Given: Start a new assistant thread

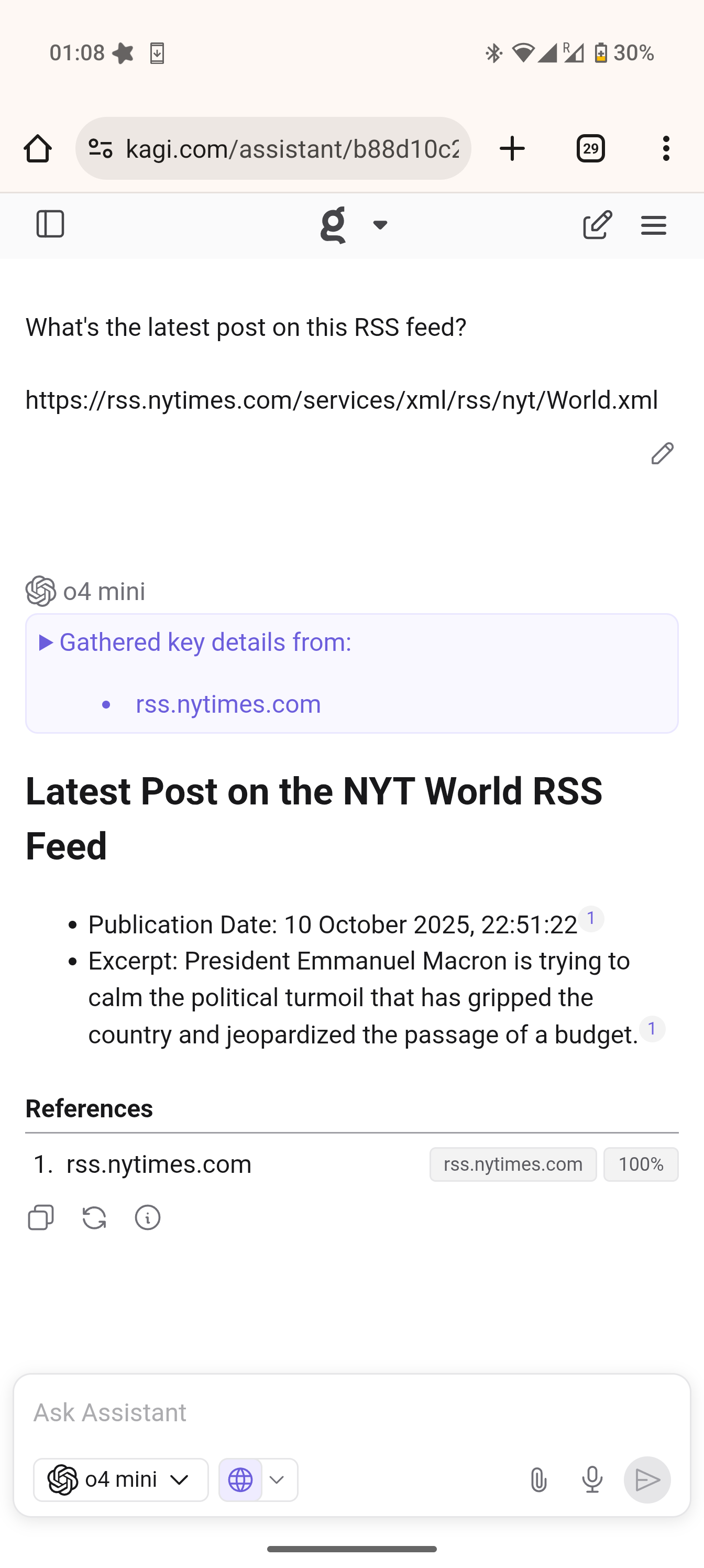Looking at the screenshot, I should (x=597, y=225).
